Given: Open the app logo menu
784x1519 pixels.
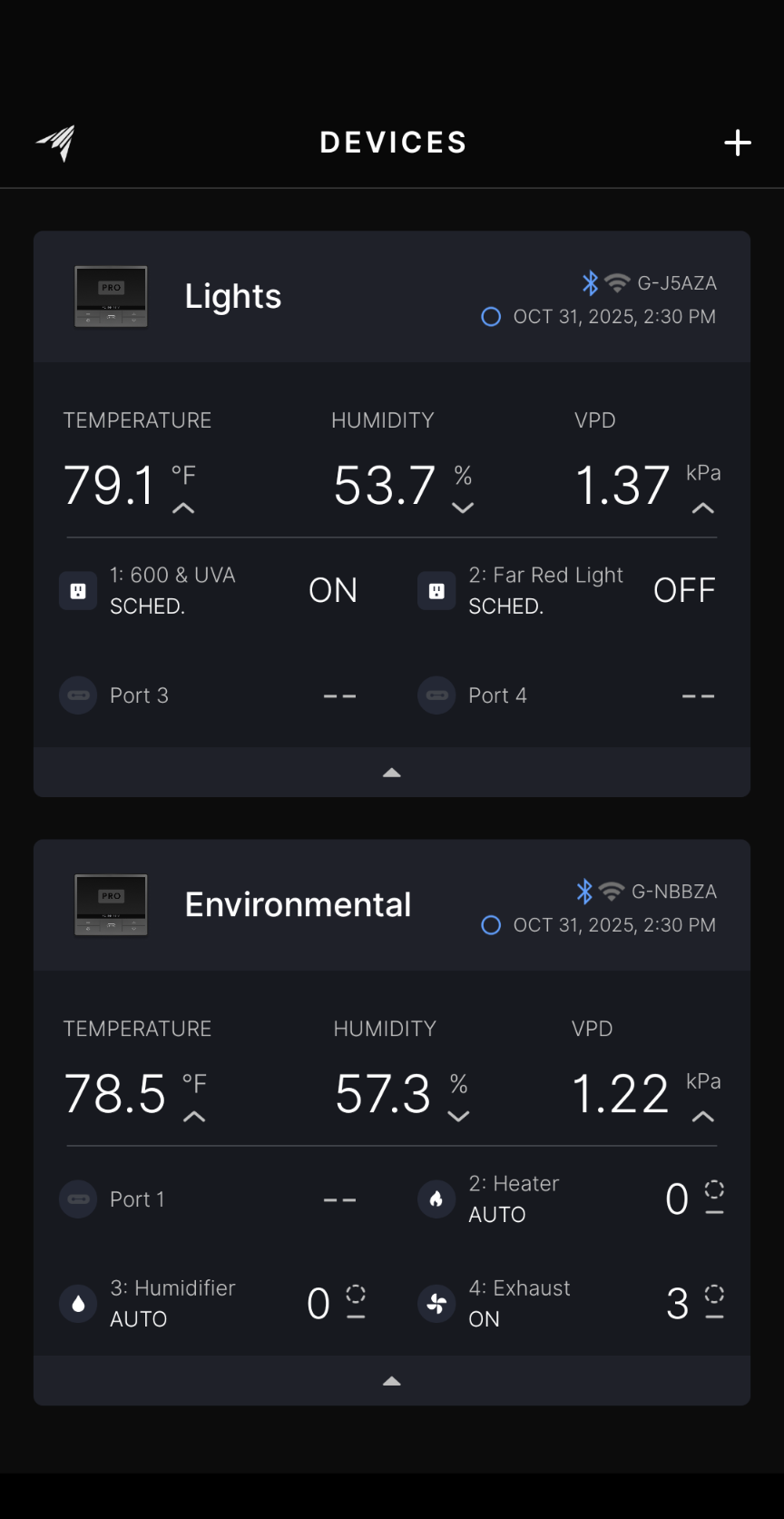Looking at the screenshot, I should 56,143.
